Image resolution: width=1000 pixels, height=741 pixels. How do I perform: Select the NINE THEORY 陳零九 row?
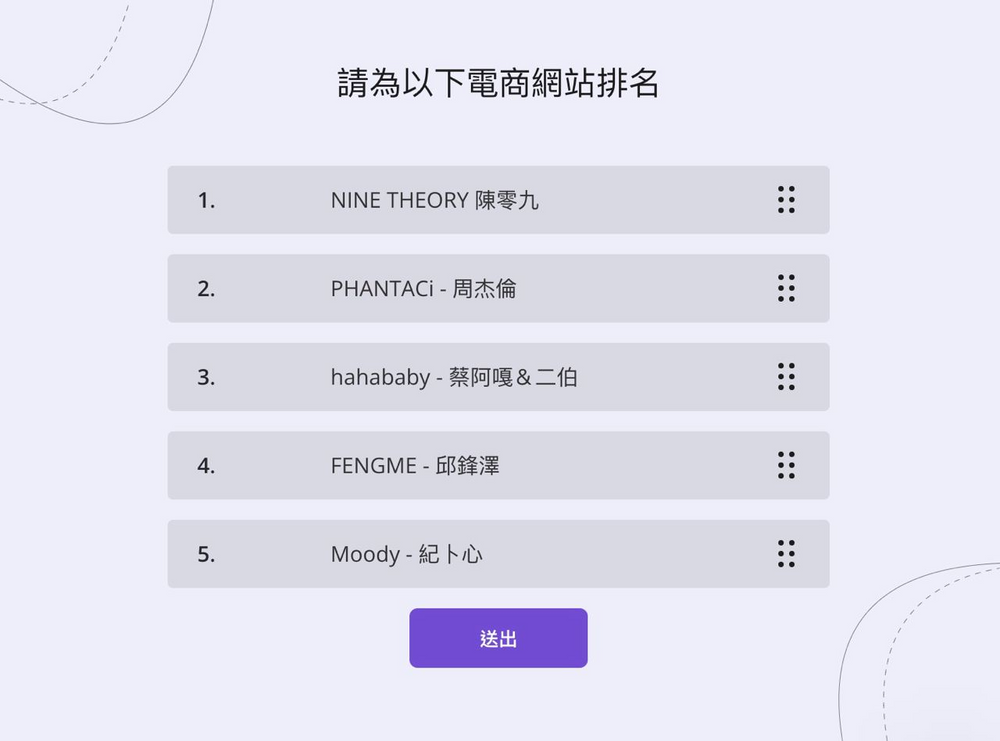click(x=435, y=200)
